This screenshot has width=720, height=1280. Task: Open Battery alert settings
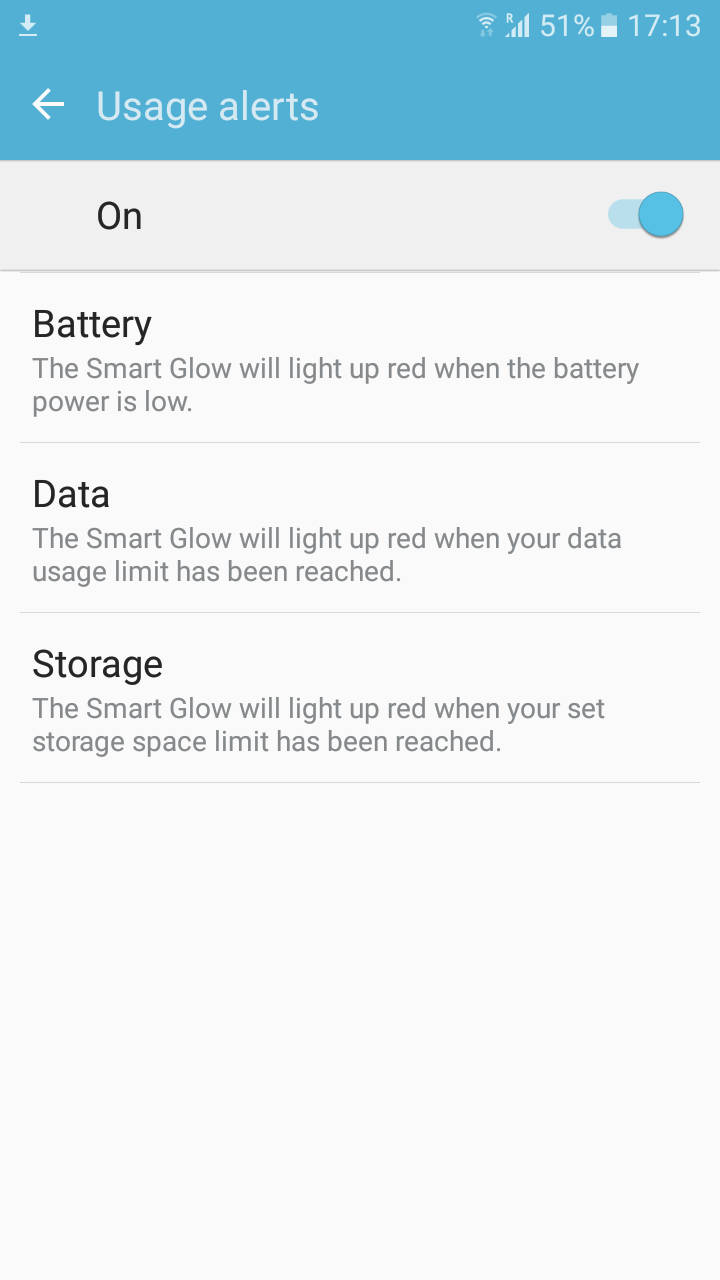pyautogui.click(x=360, y=358)
